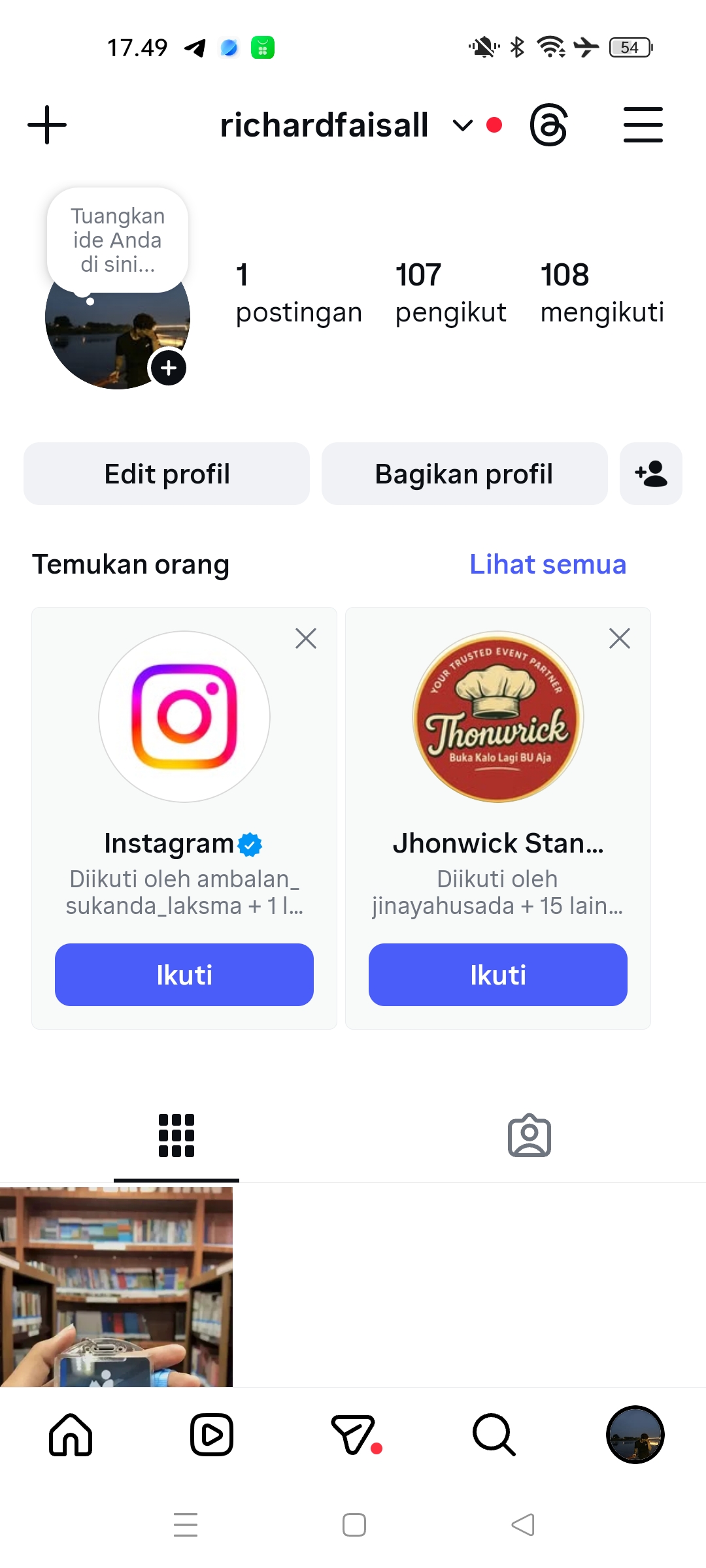View the 108 mengikuti list

click(x=602, y=293)
